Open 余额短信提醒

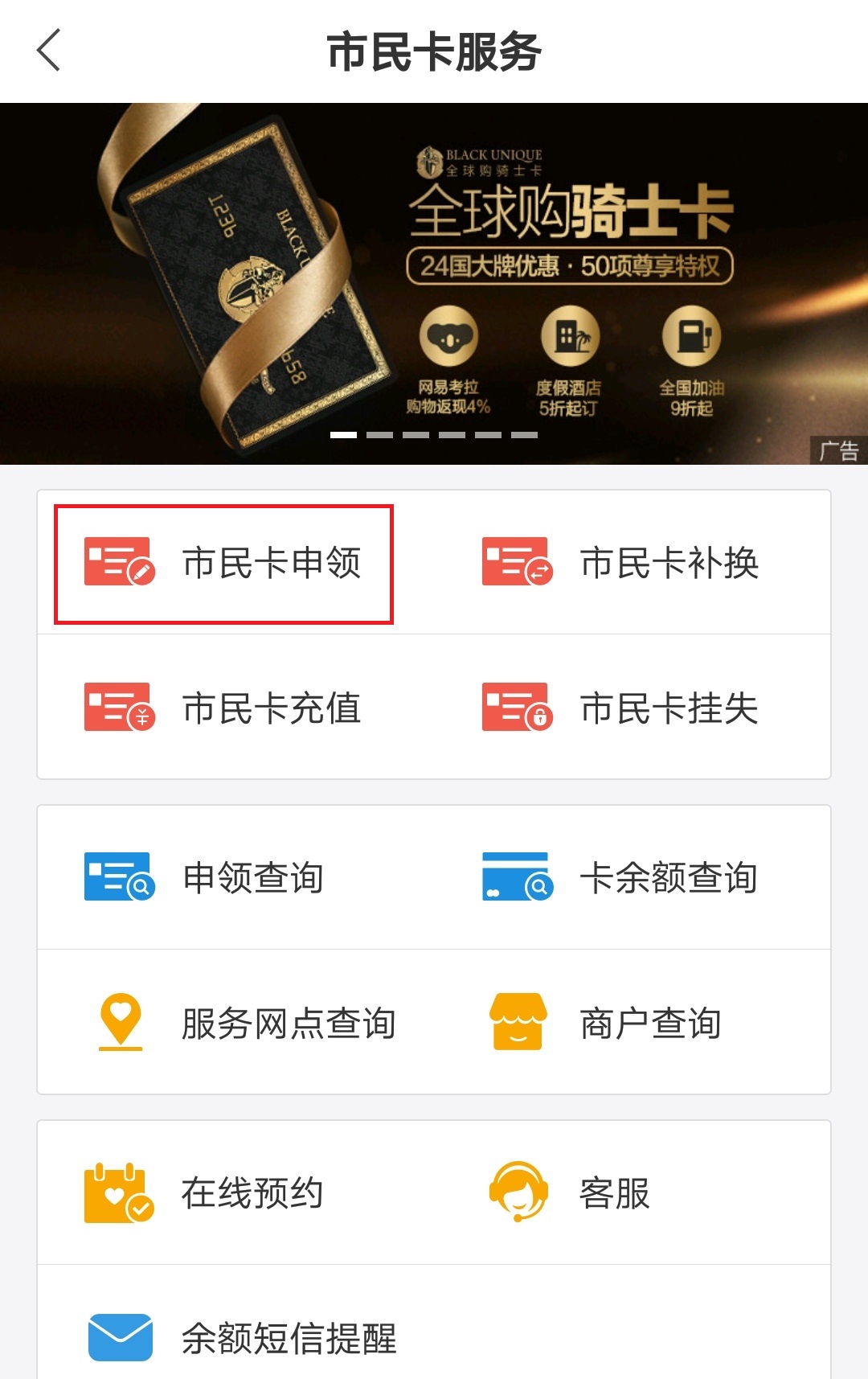[241, 1338]
